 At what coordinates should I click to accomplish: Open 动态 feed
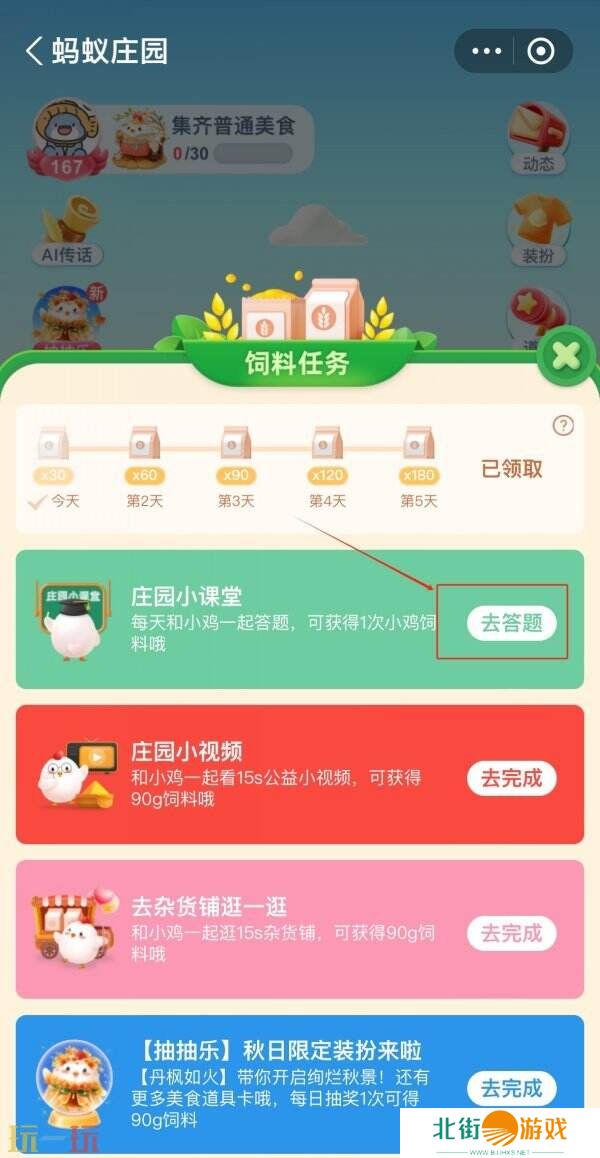[x=538, y=138]
